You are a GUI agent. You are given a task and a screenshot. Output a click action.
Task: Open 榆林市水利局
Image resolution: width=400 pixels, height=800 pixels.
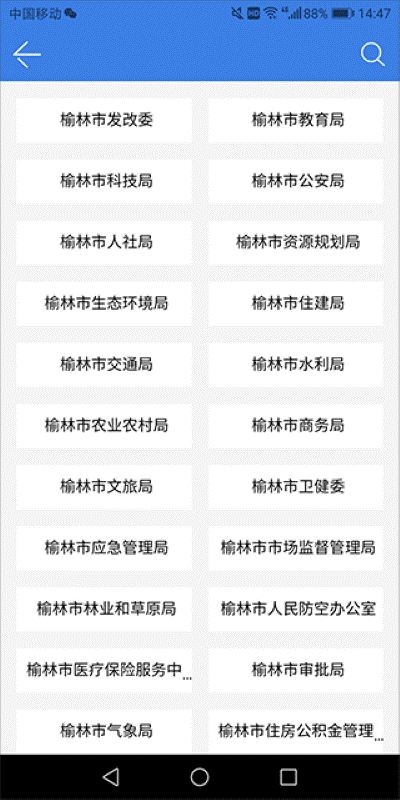(x=296, y=365)
